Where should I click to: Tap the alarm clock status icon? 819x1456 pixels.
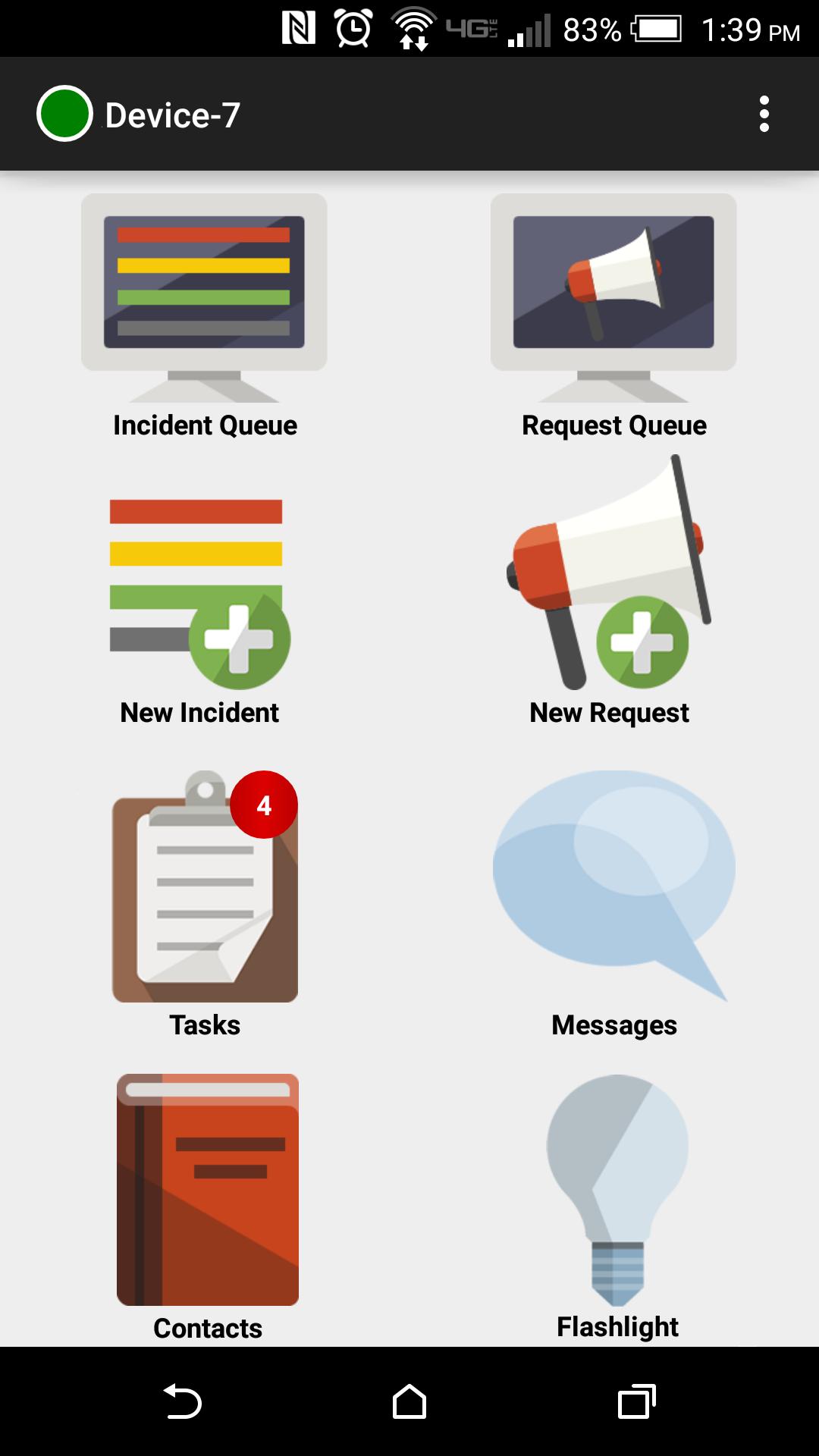353,29
